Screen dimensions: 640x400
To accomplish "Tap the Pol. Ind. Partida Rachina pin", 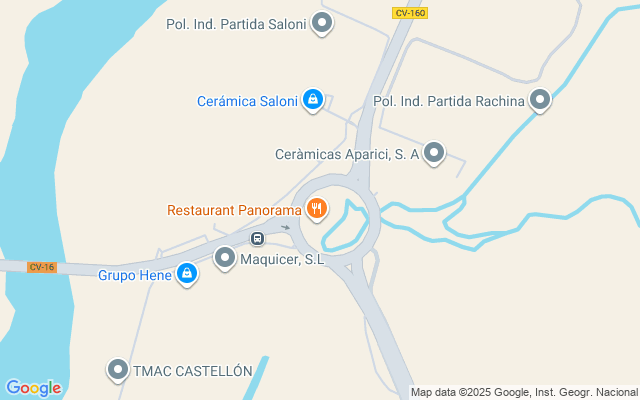I will pos(540,100).
